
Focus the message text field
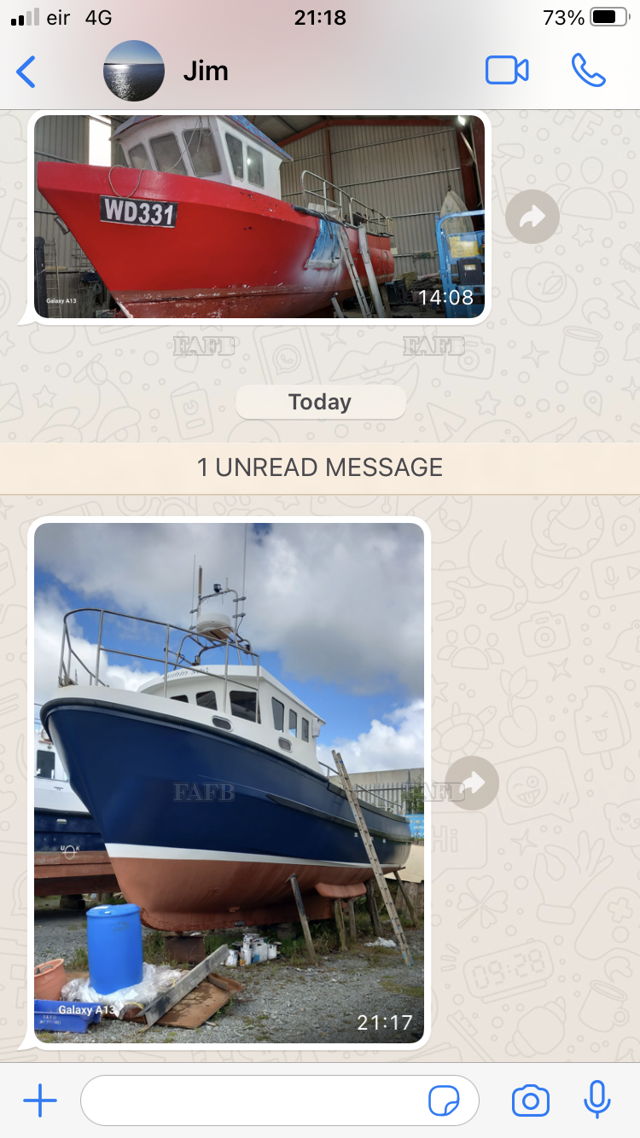click(x=250, y=1101)
